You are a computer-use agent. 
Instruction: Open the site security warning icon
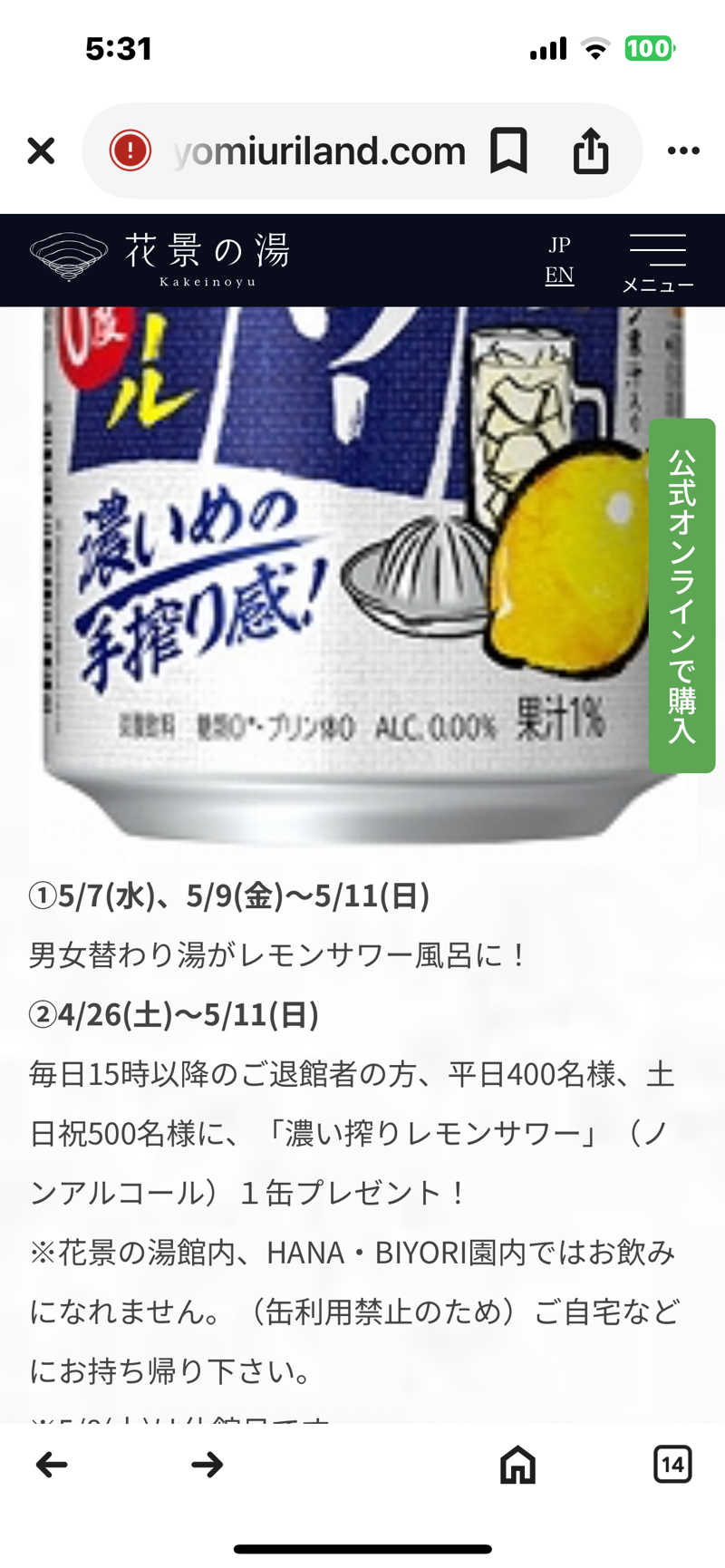(130, 150)
